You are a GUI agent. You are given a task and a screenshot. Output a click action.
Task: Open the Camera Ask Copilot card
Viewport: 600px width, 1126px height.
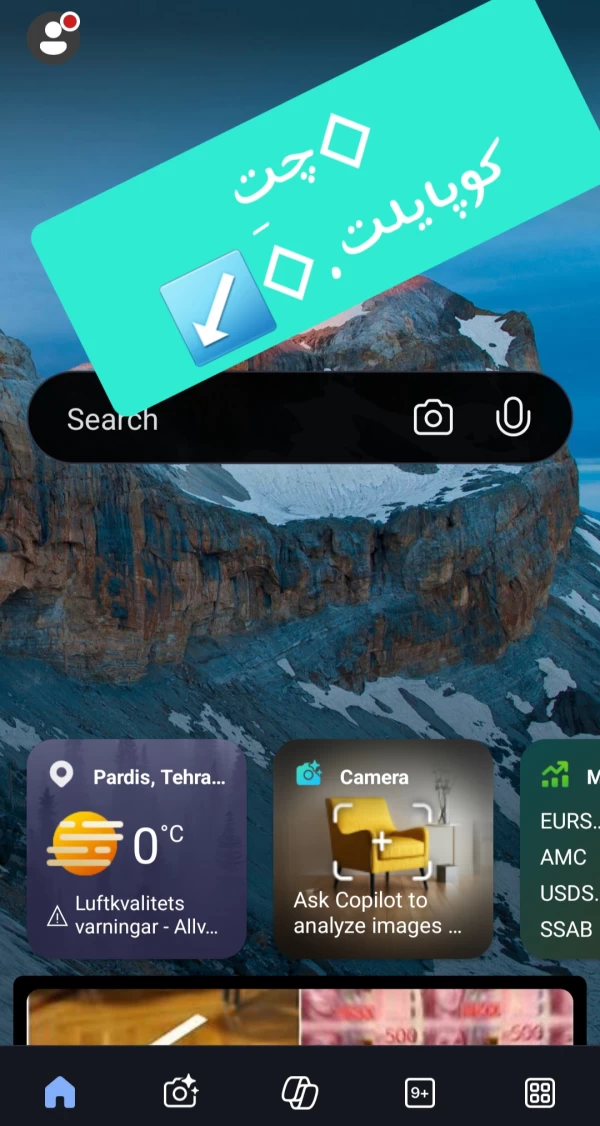pos(383,849)
